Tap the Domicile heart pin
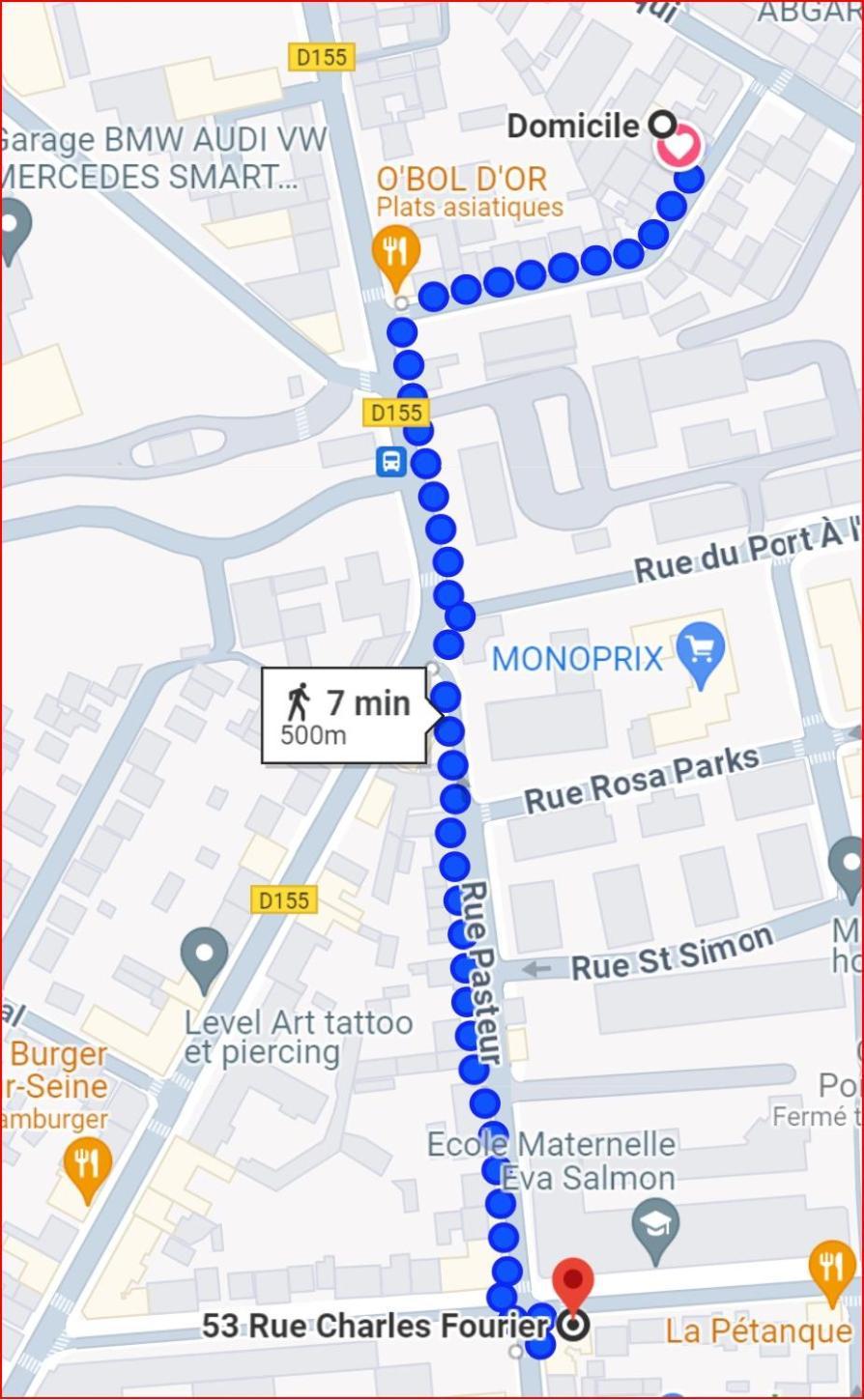Image resolution: width=864 pixels, height=1400 pixels. point(677,147)
